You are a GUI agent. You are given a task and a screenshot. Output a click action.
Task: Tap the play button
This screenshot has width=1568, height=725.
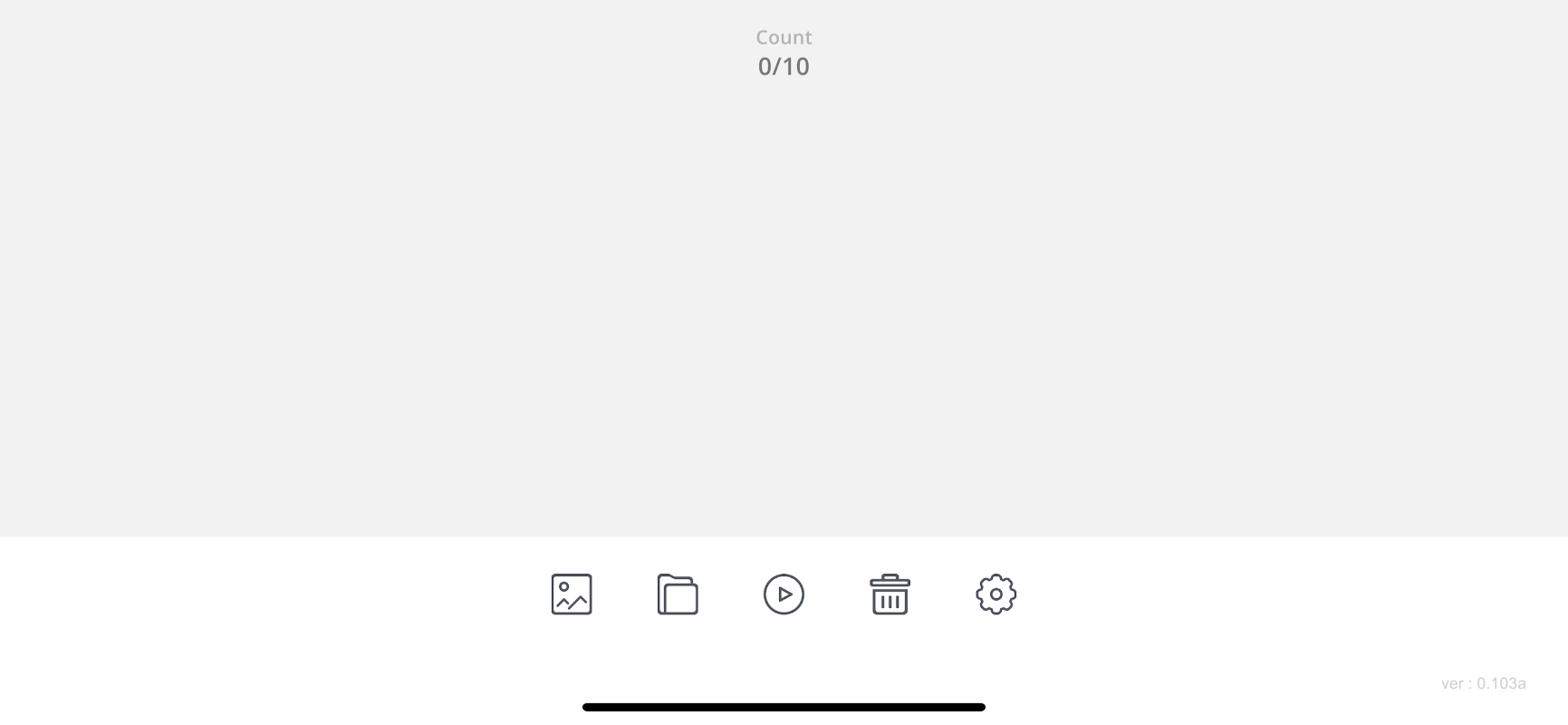[x=784, y=594]
